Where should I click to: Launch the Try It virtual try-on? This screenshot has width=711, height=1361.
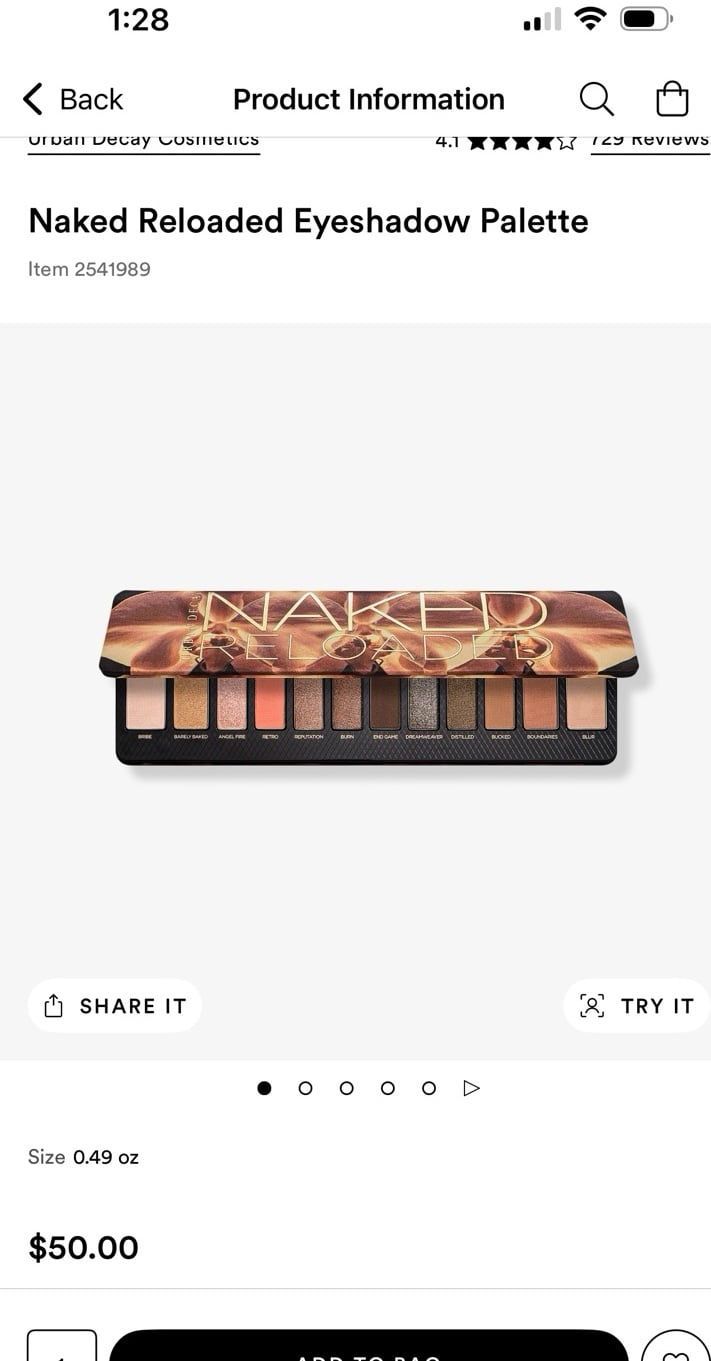pos(637,1006)
